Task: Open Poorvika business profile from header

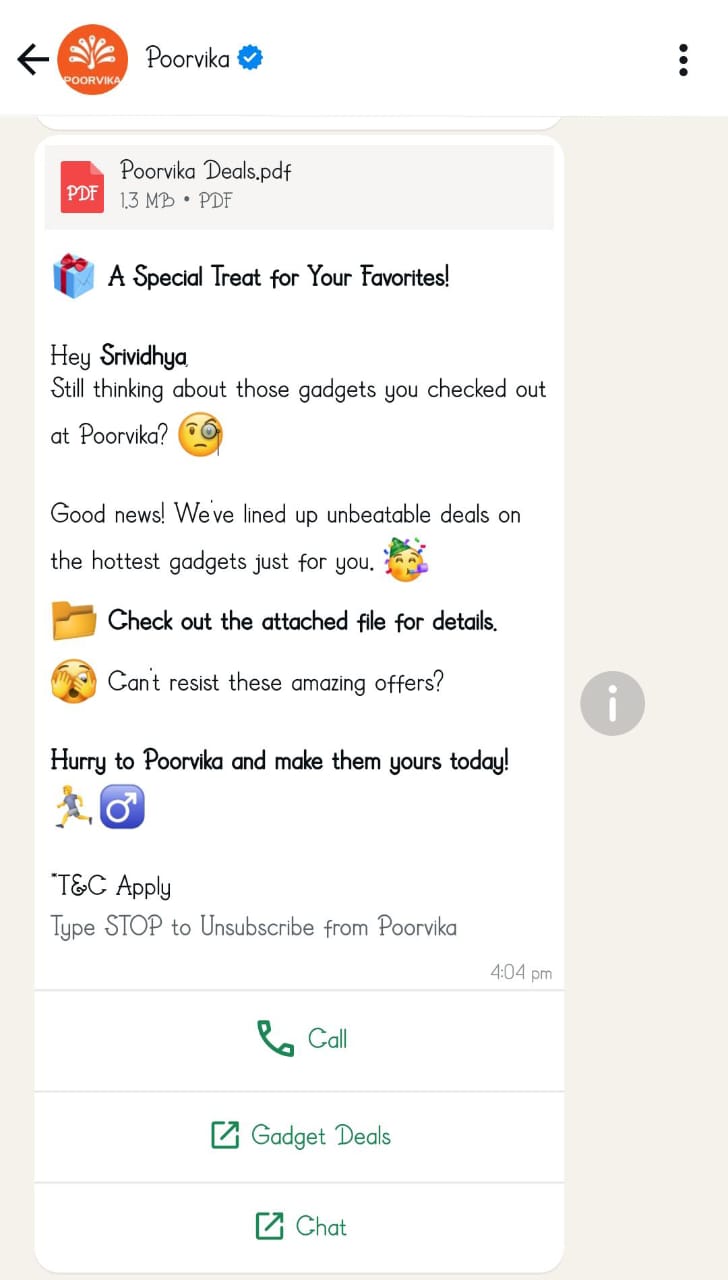Action: tap(188, 58)
